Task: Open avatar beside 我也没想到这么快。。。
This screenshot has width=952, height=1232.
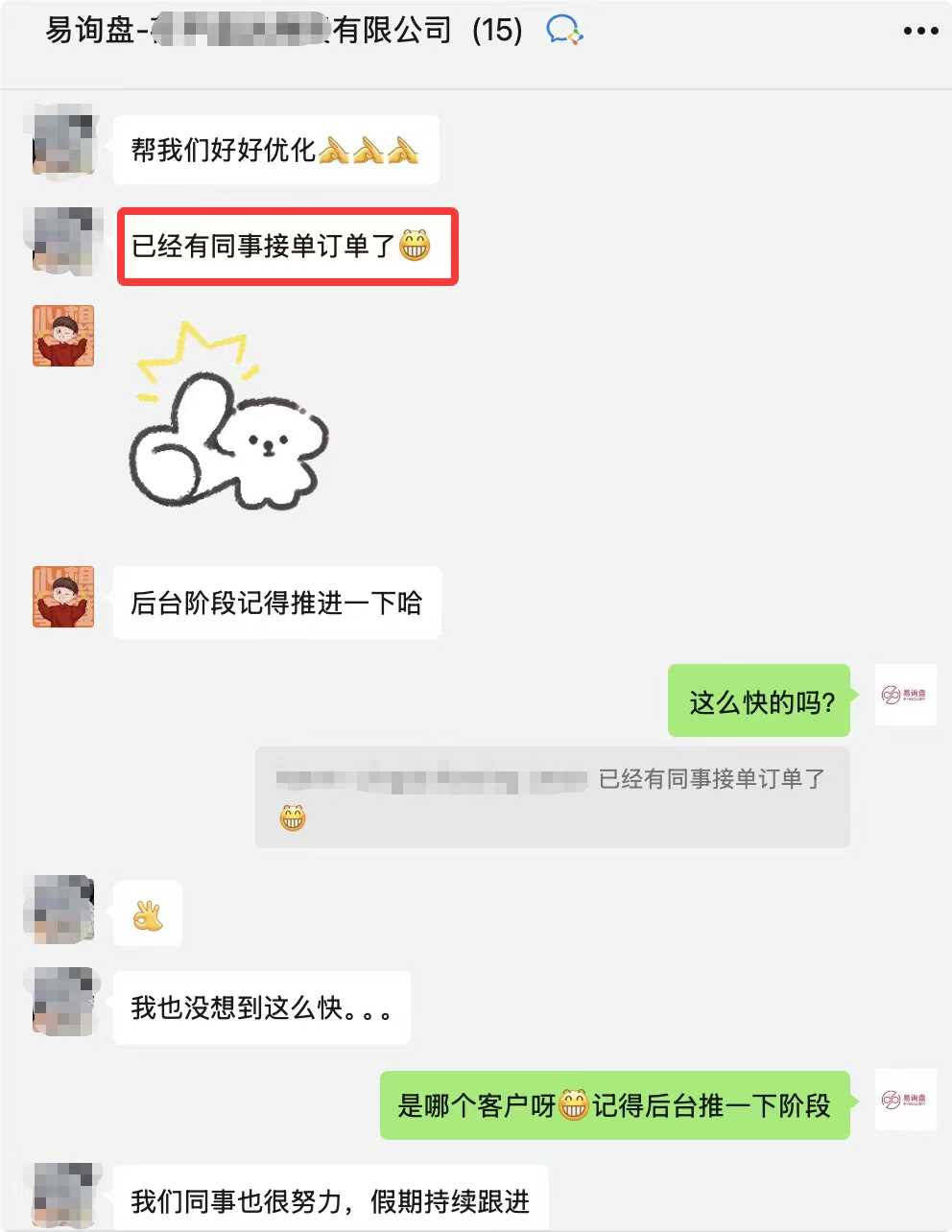Action: tap(63, 1001)
